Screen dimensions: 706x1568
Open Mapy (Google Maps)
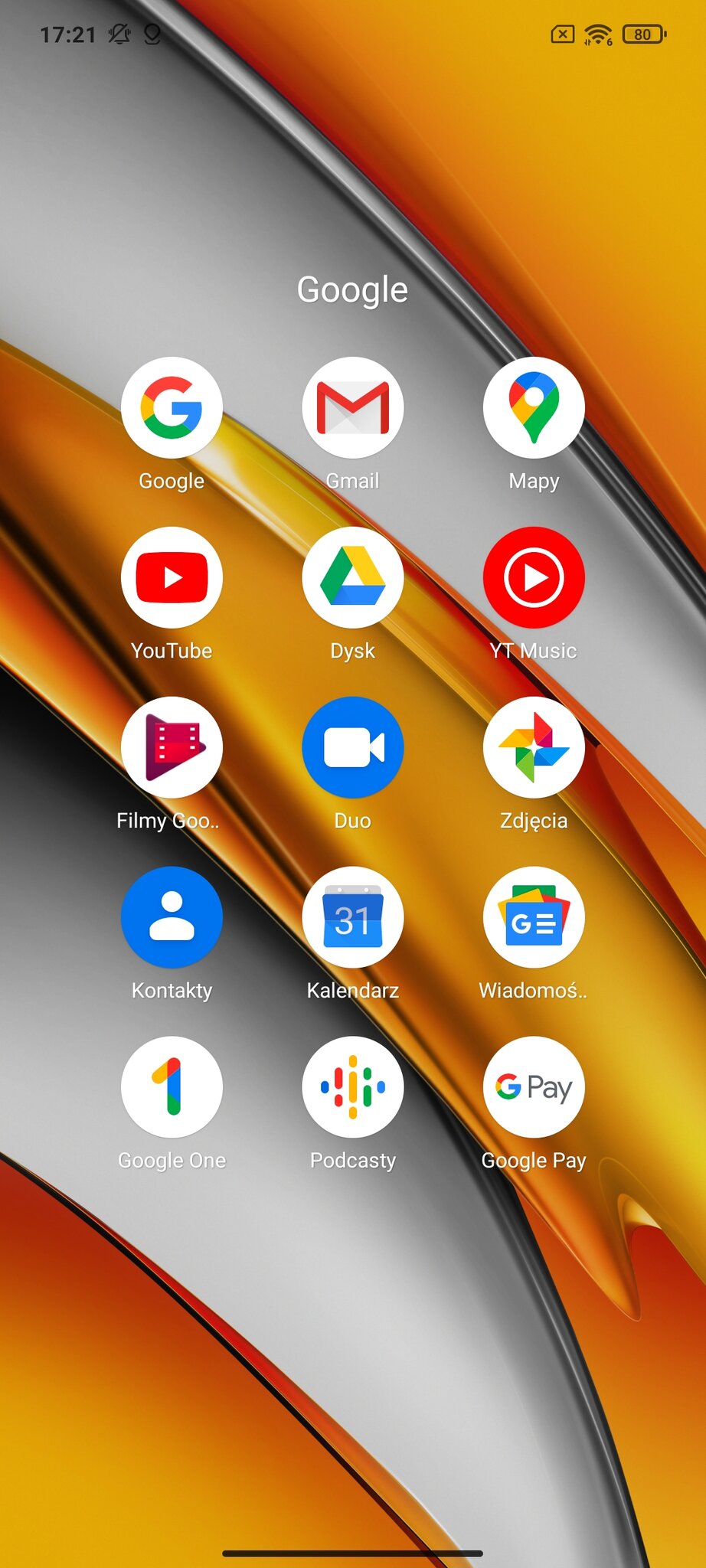click(x=534, y=407)
